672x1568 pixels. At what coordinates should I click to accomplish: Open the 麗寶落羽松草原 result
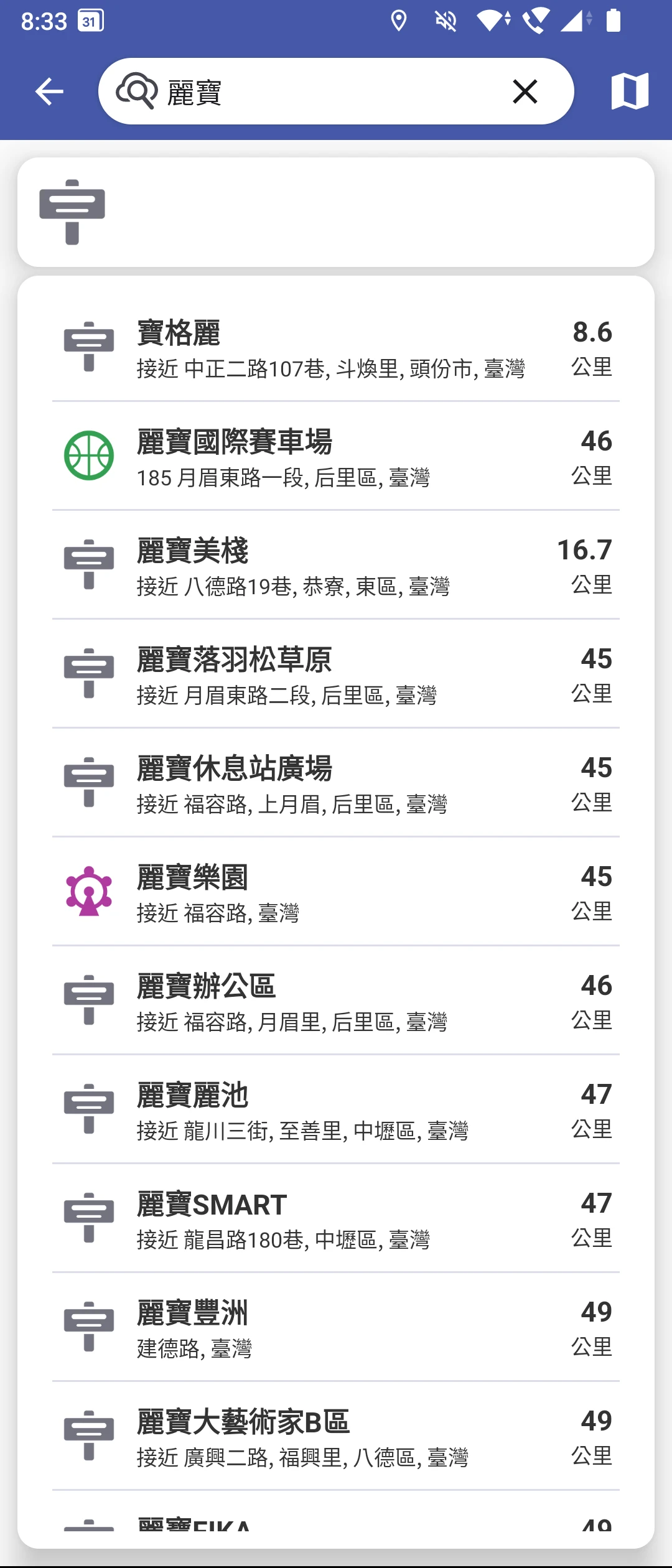coord(336,675)
